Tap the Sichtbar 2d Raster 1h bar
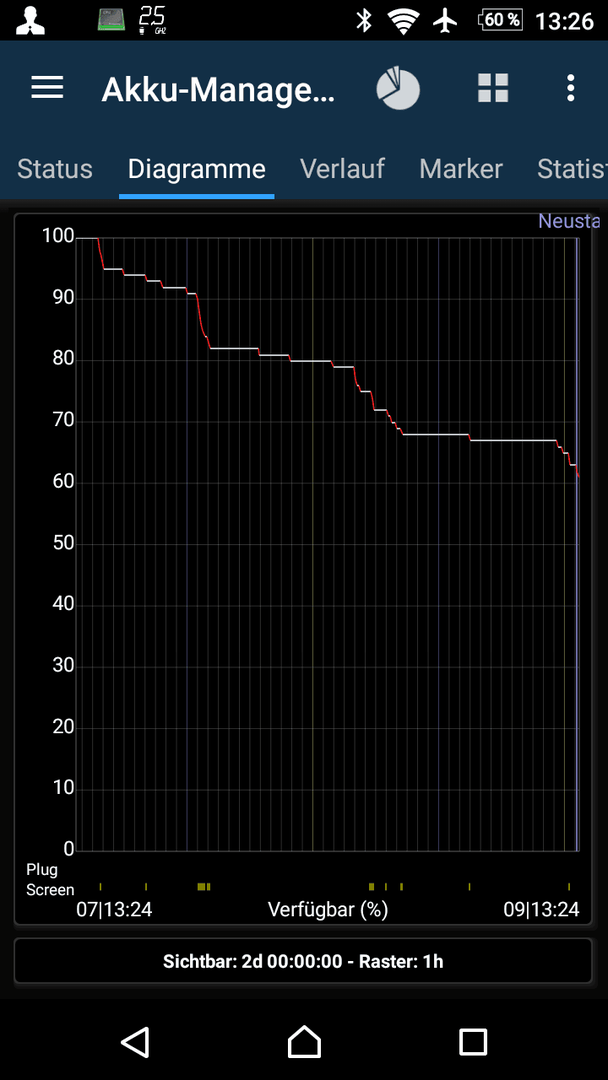Screen dimensions: 608x1080 coord(303,962)
